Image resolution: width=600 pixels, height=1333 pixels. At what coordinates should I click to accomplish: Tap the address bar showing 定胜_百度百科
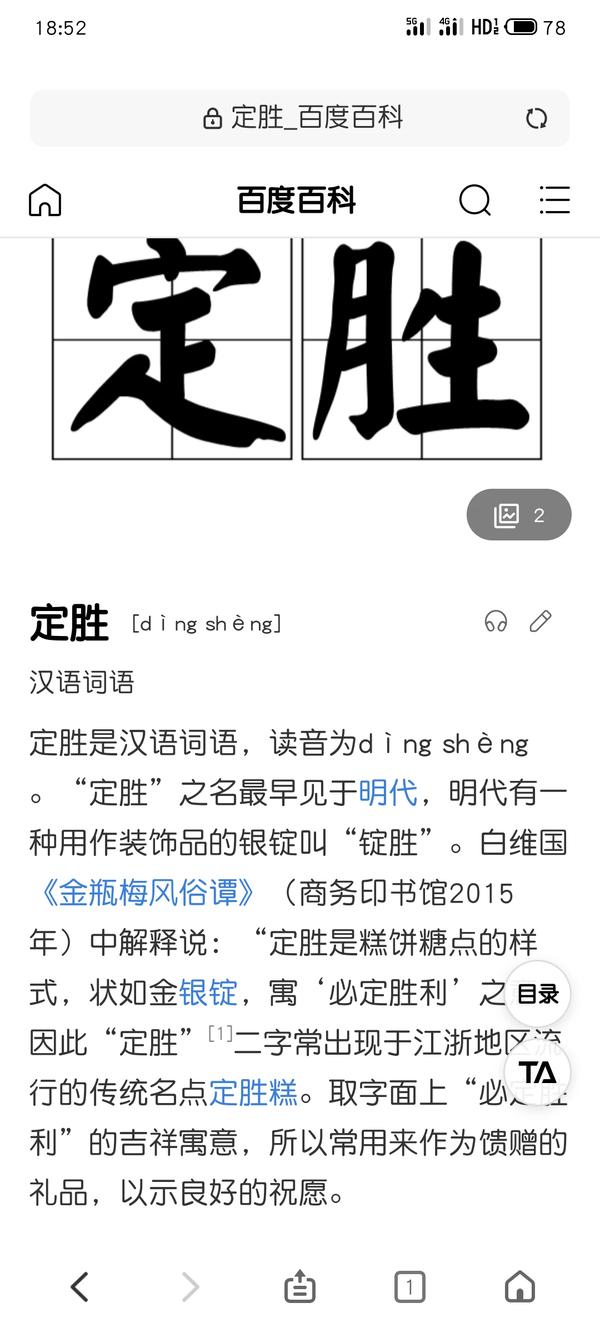pyautogui.click(x=300, y=118)
